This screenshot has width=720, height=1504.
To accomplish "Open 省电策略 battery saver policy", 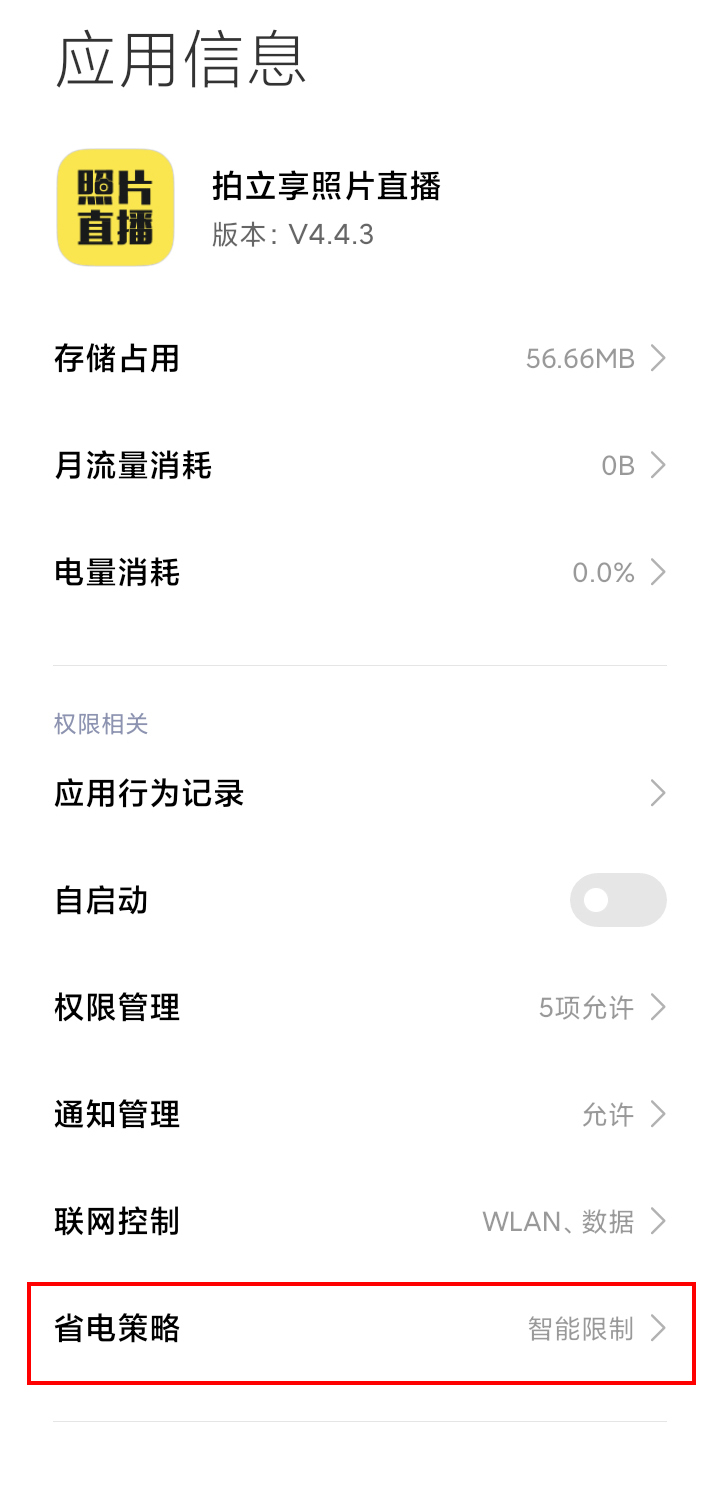I will coord(360,1328).
